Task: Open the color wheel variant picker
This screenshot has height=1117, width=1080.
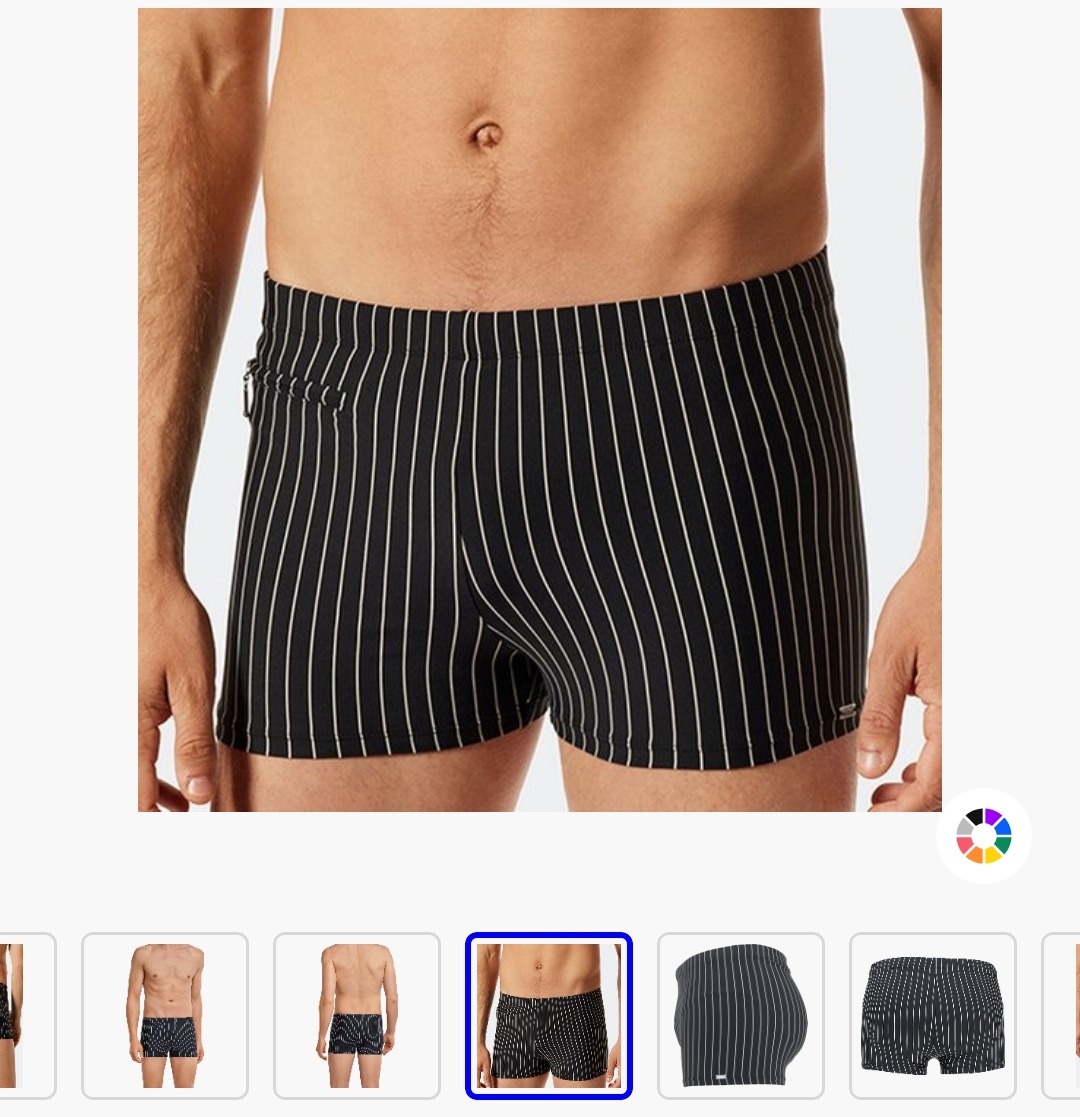Action: pyautogui.click(x=983, y=836)
